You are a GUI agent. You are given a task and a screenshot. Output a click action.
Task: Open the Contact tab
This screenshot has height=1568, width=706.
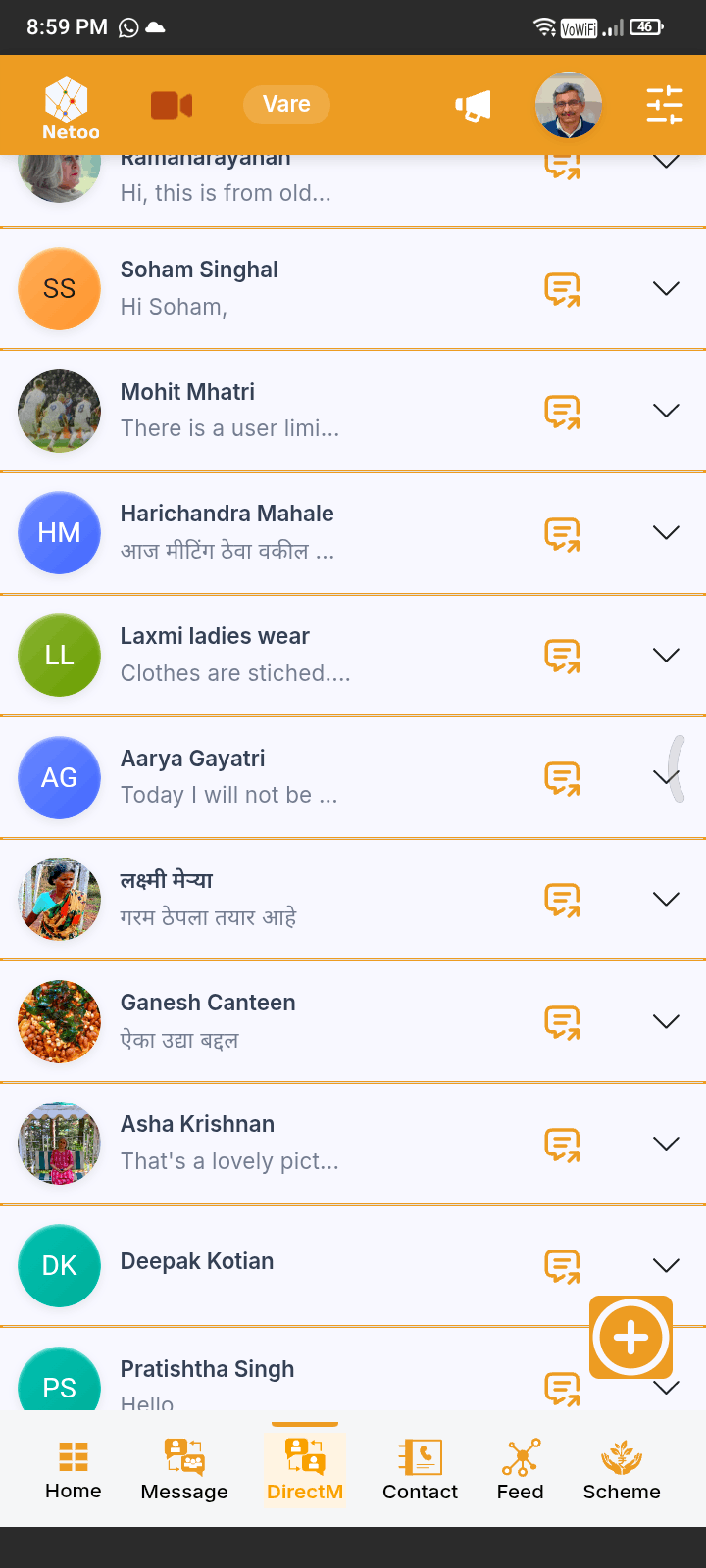click(420, 1470)
